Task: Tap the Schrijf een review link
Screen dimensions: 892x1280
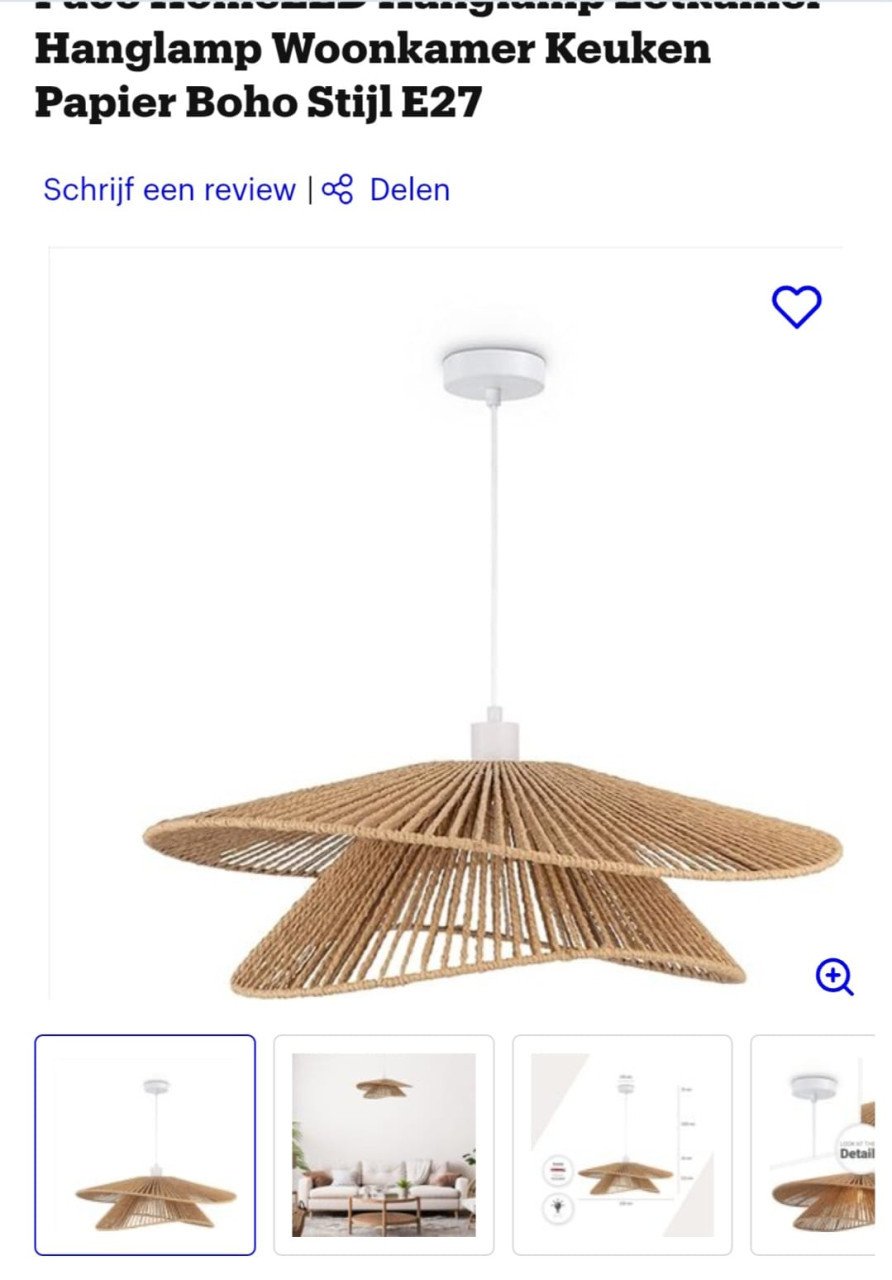Action: click(x=169, y=189)
